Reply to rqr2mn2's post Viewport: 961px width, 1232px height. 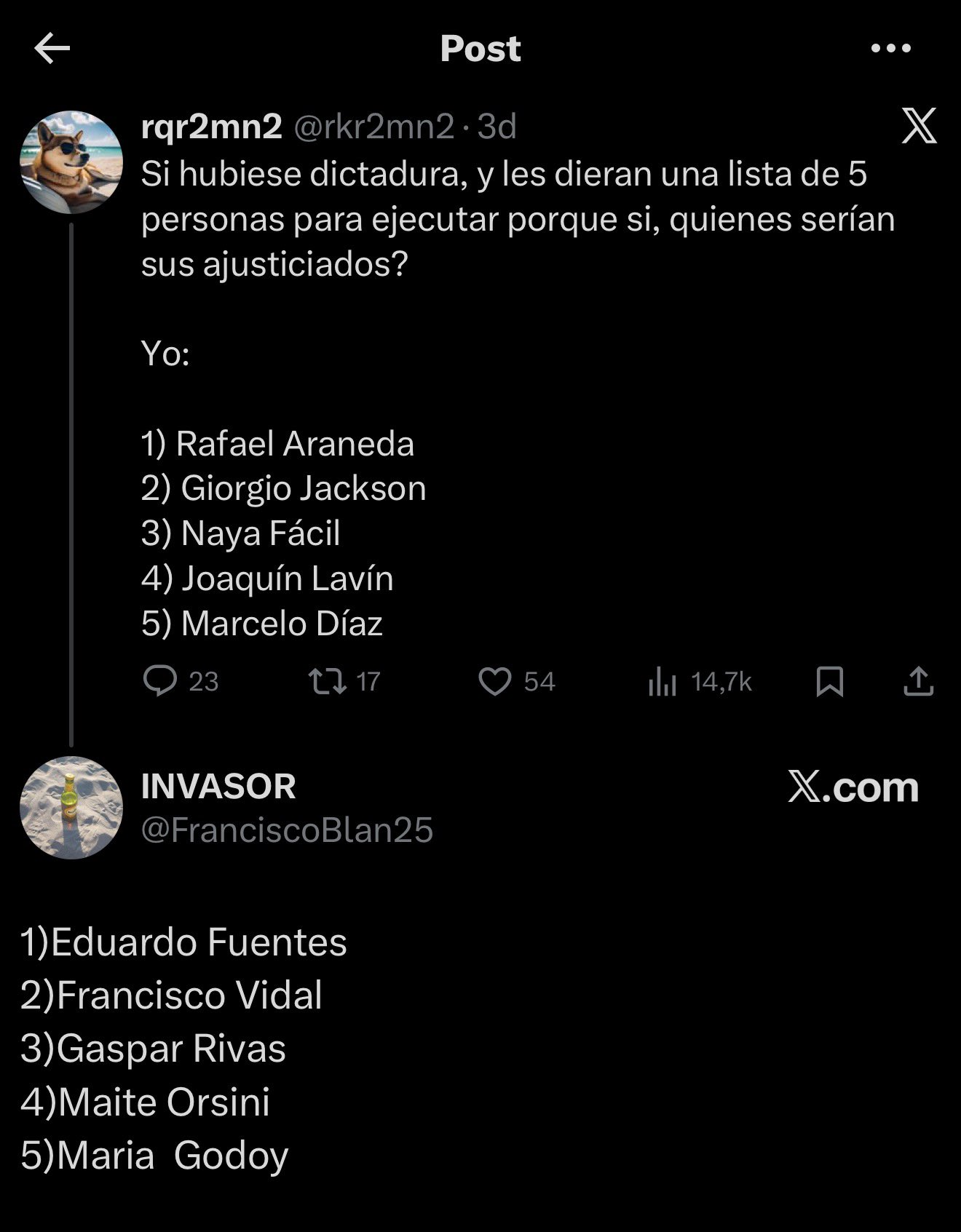click(x=160, y=681)
